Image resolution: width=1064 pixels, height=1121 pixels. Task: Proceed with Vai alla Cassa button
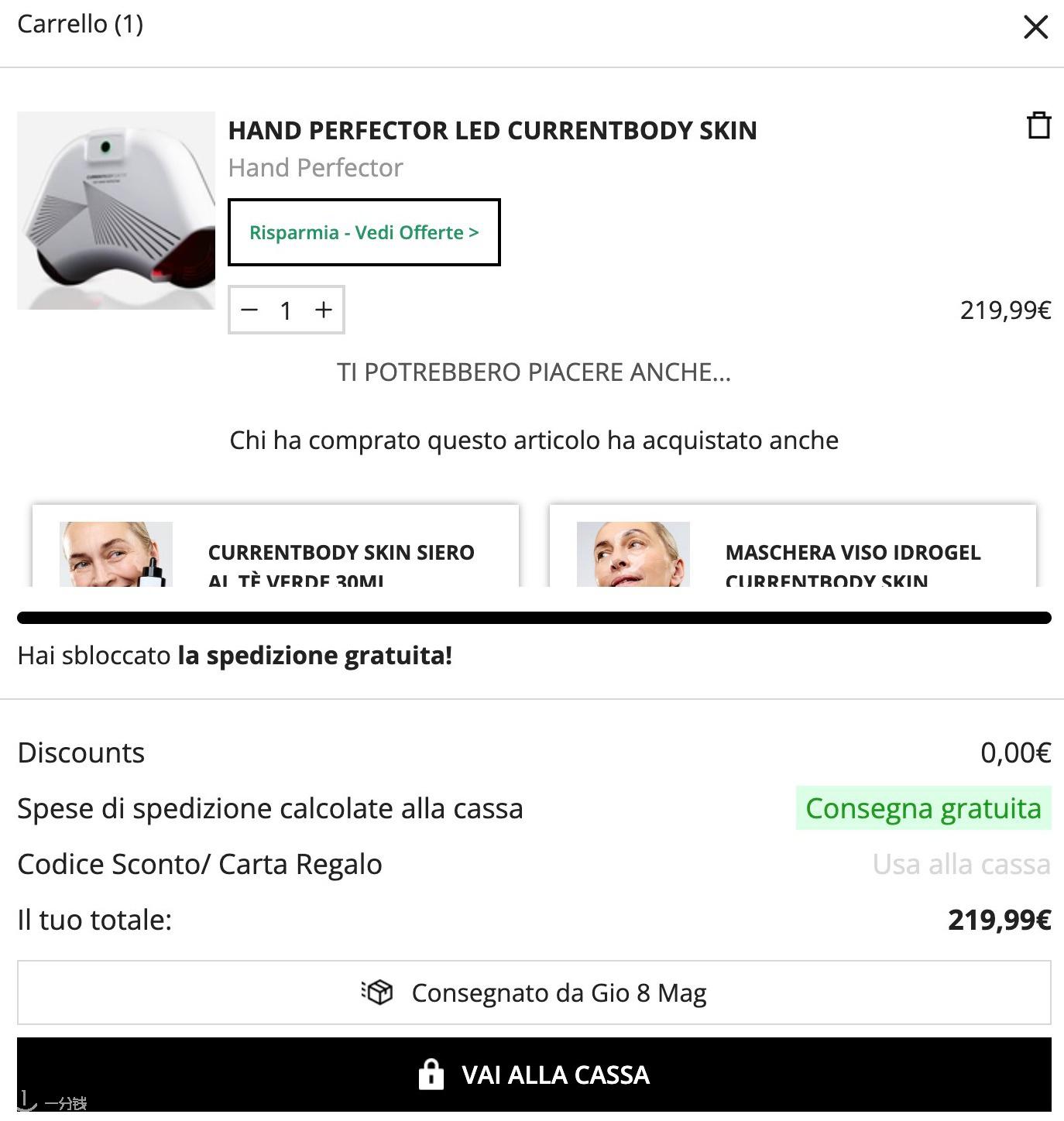tap(534, 1075)
